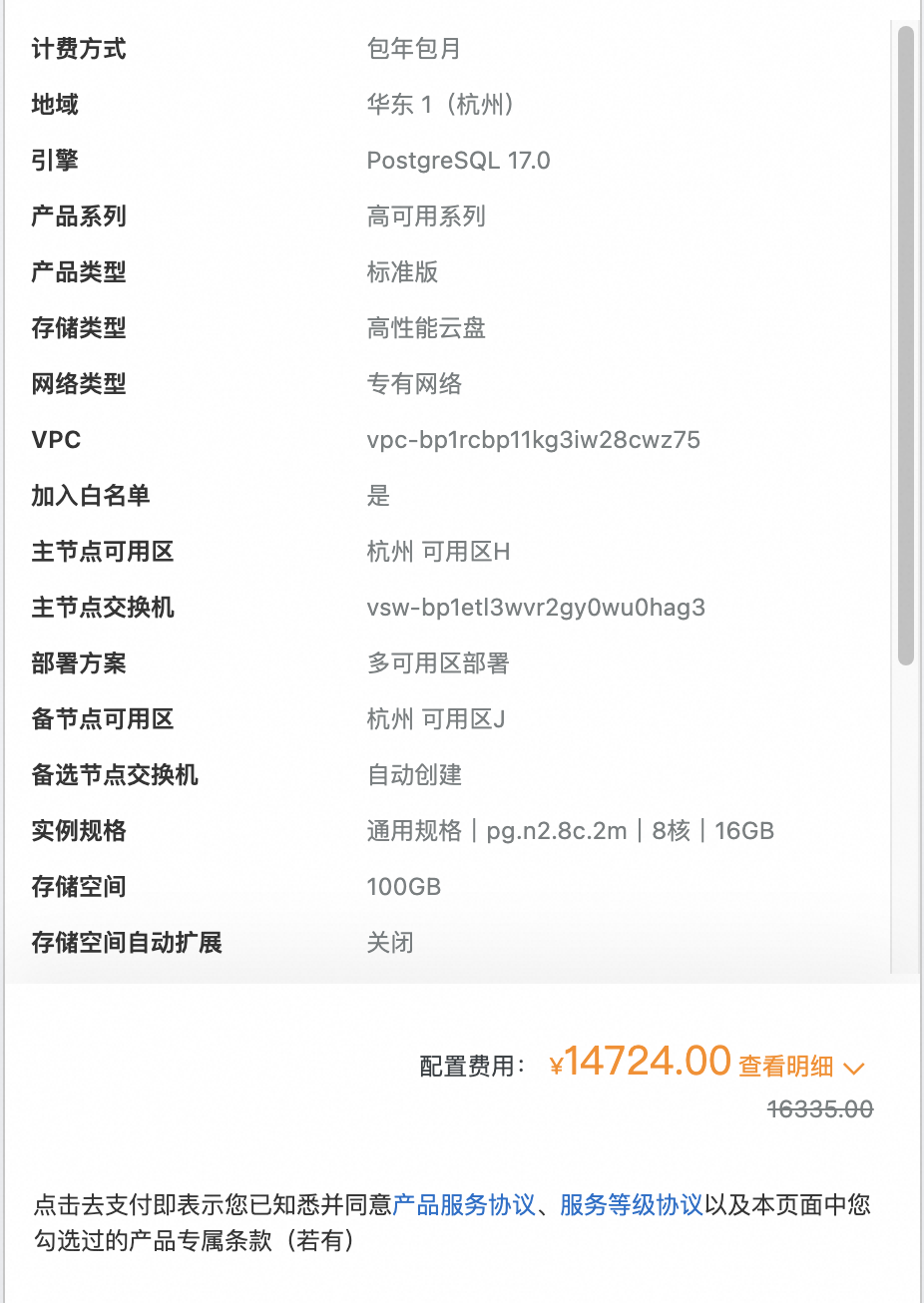Open the 产品服务协议 link
This screenshot has width=924, height=1303.
pos(464,1205)
